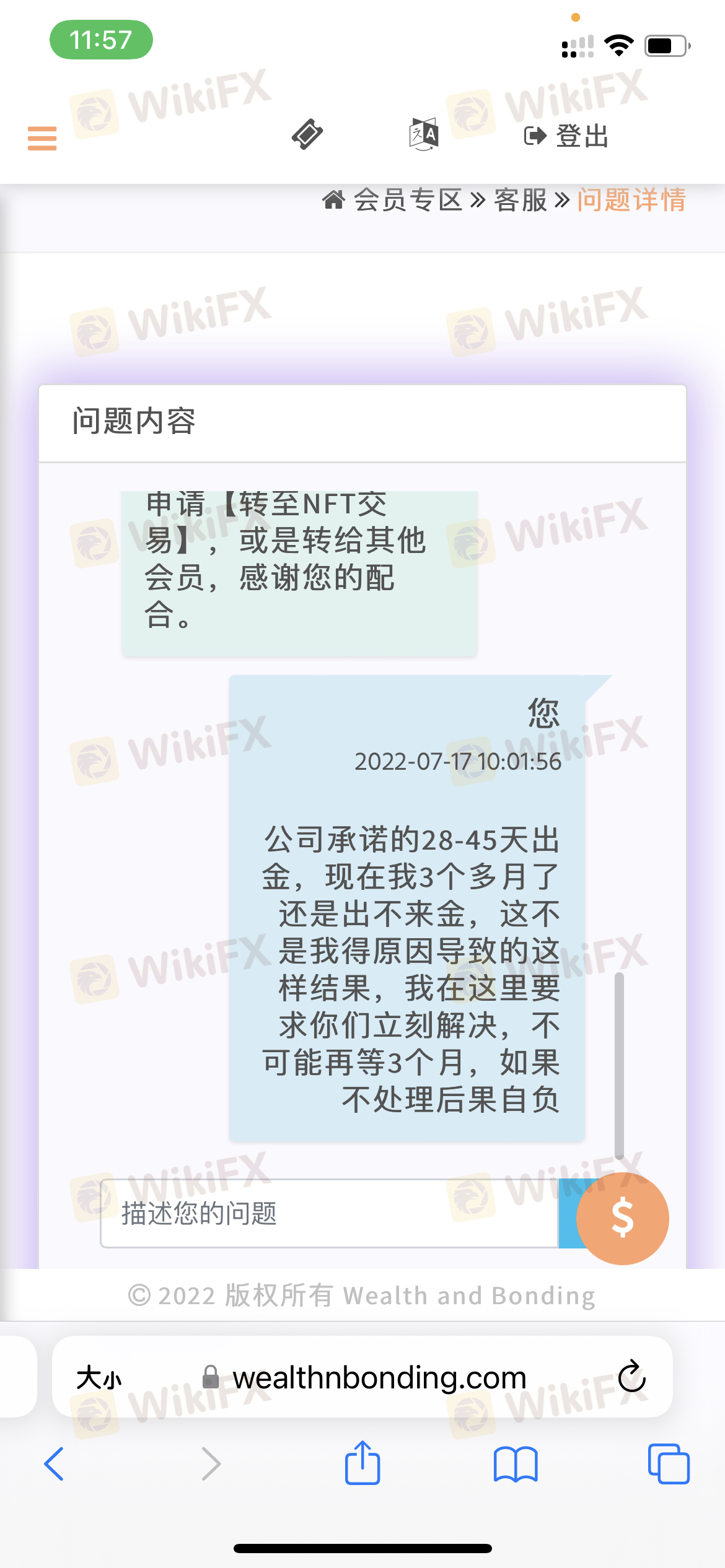The width and height of the screenshot is (725, 1568).
Task: Open the language translation switcher
Action: click(x=424, y=134)
